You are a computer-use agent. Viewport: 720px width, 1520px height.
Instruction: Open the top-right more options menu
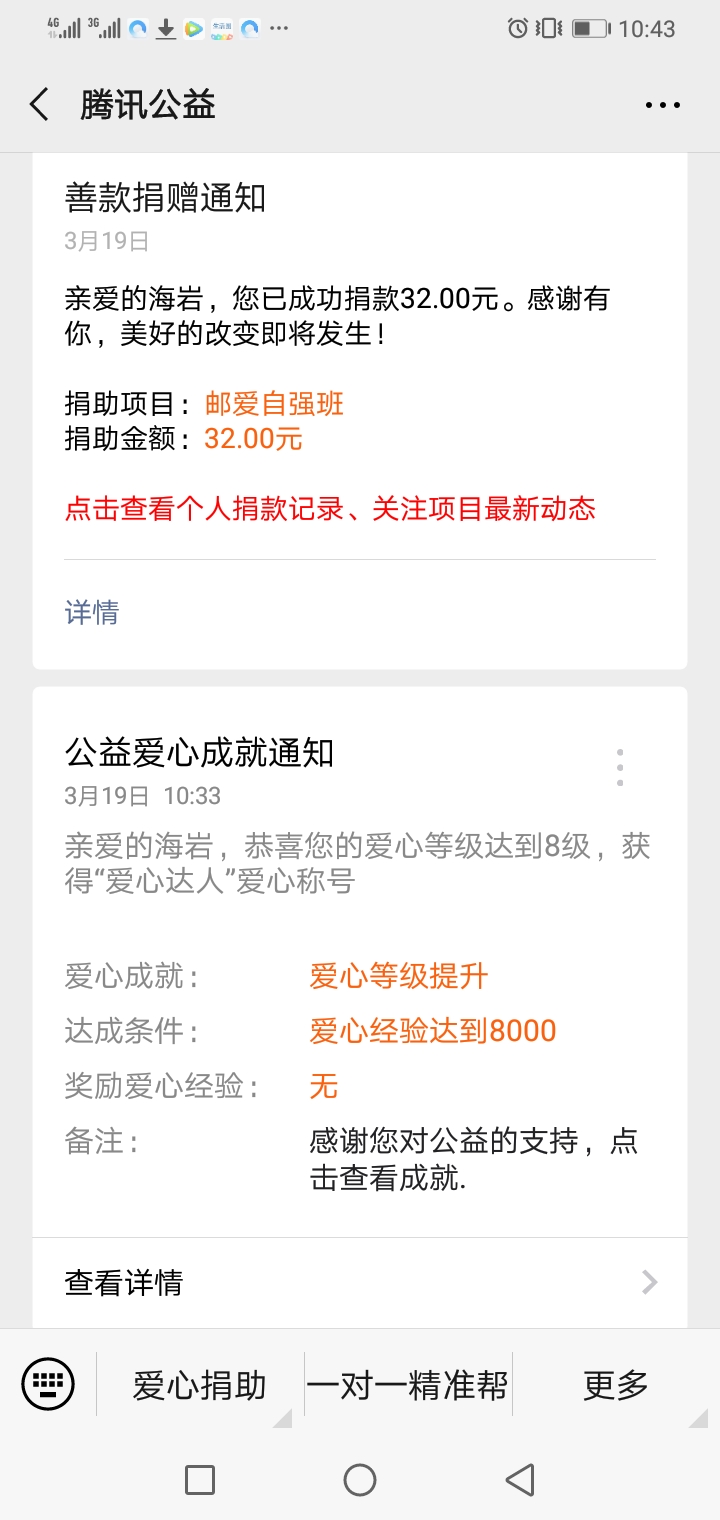point(662,105)
